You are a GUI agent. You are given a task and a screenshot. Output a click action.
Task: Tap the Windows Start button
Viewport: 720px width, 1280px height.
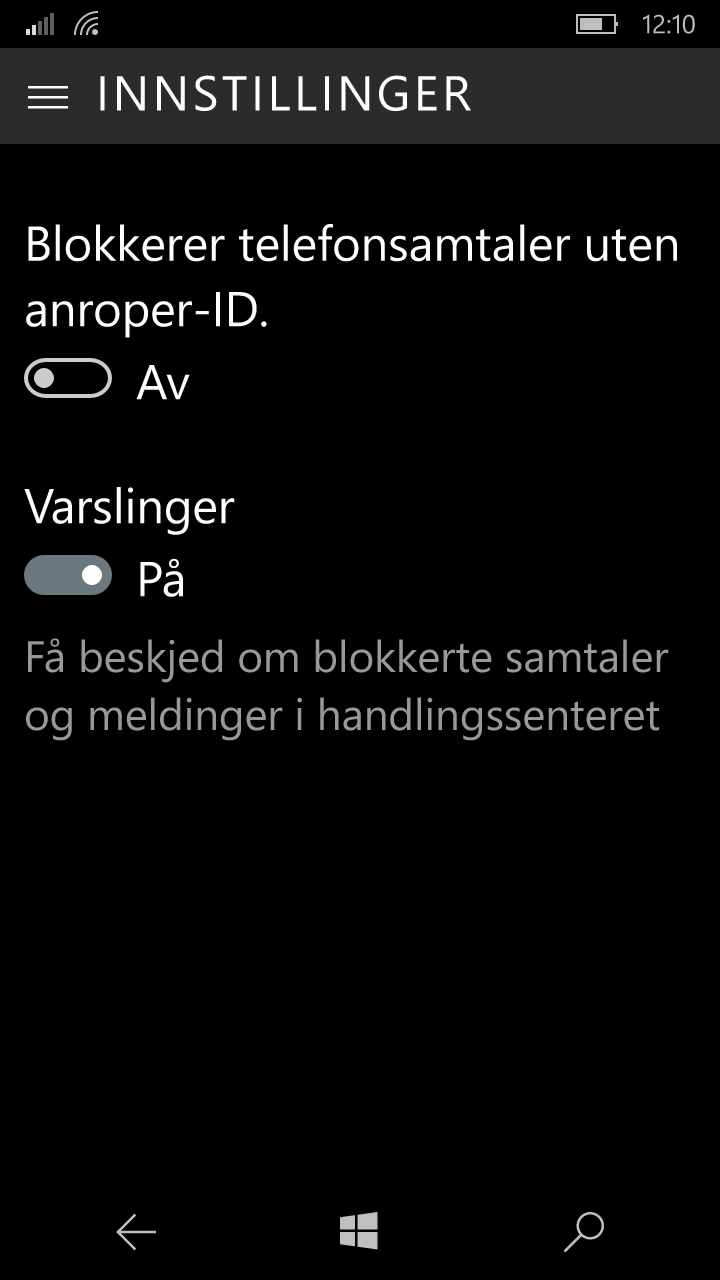359,1231
